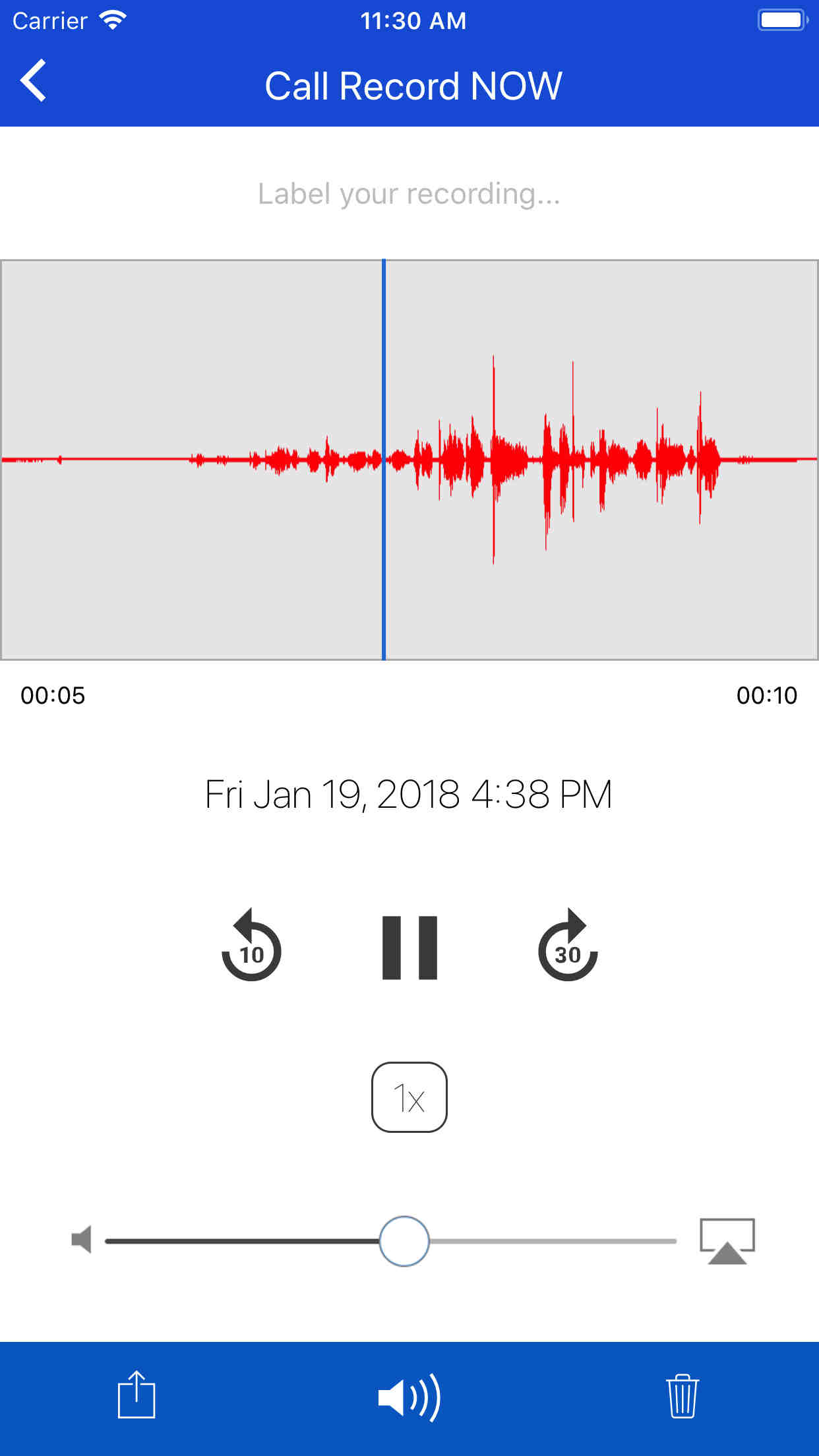The image size is (819, 1456).
Task: Pause the recording playback
Action: point(409,948)
